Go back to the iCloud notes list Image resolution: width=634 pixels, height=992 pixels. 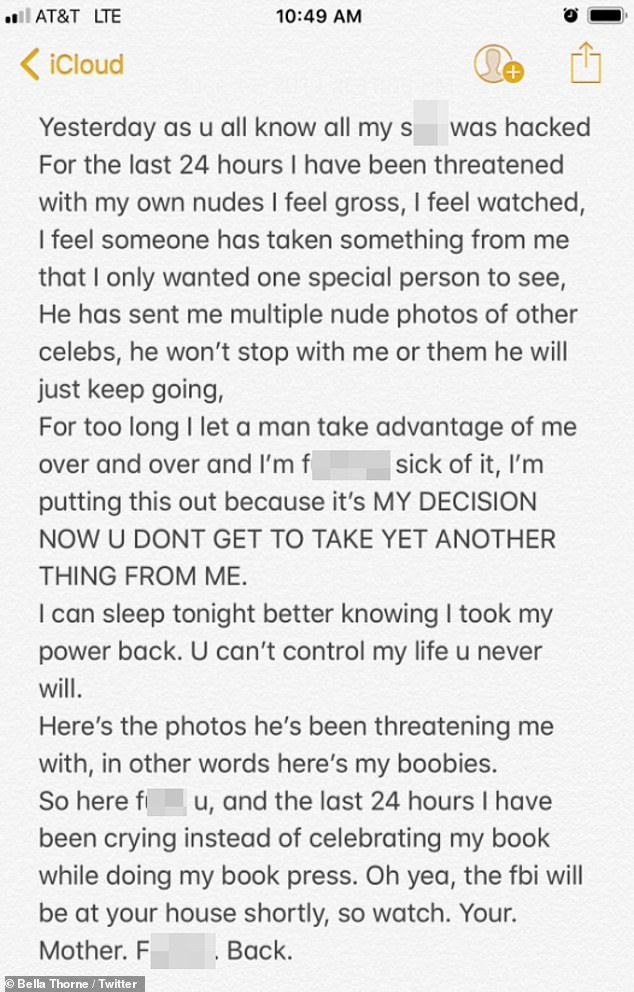(x=70, y=66)
